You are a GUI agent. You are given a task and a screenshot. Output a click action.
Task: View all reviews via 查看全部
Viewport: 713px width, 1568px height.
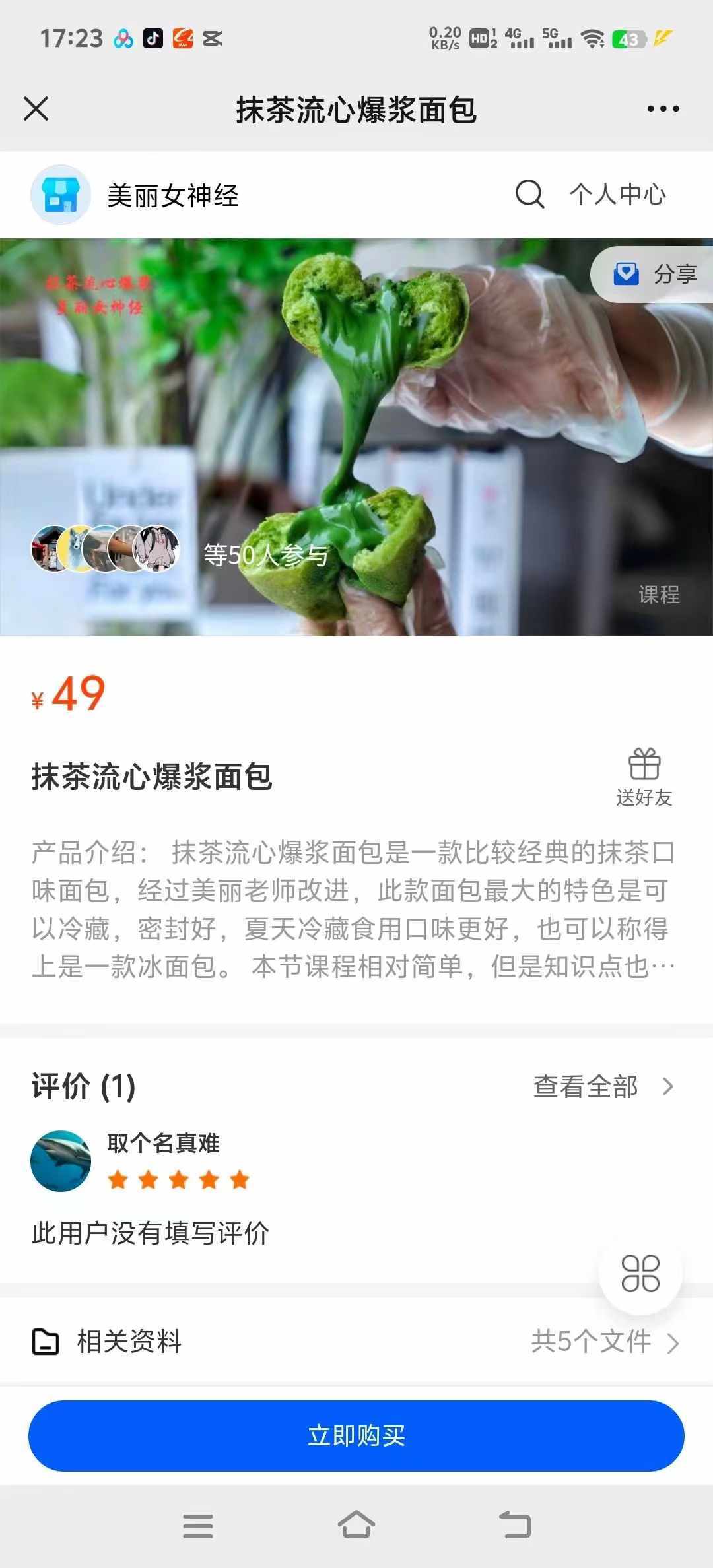pos(602,1087)
